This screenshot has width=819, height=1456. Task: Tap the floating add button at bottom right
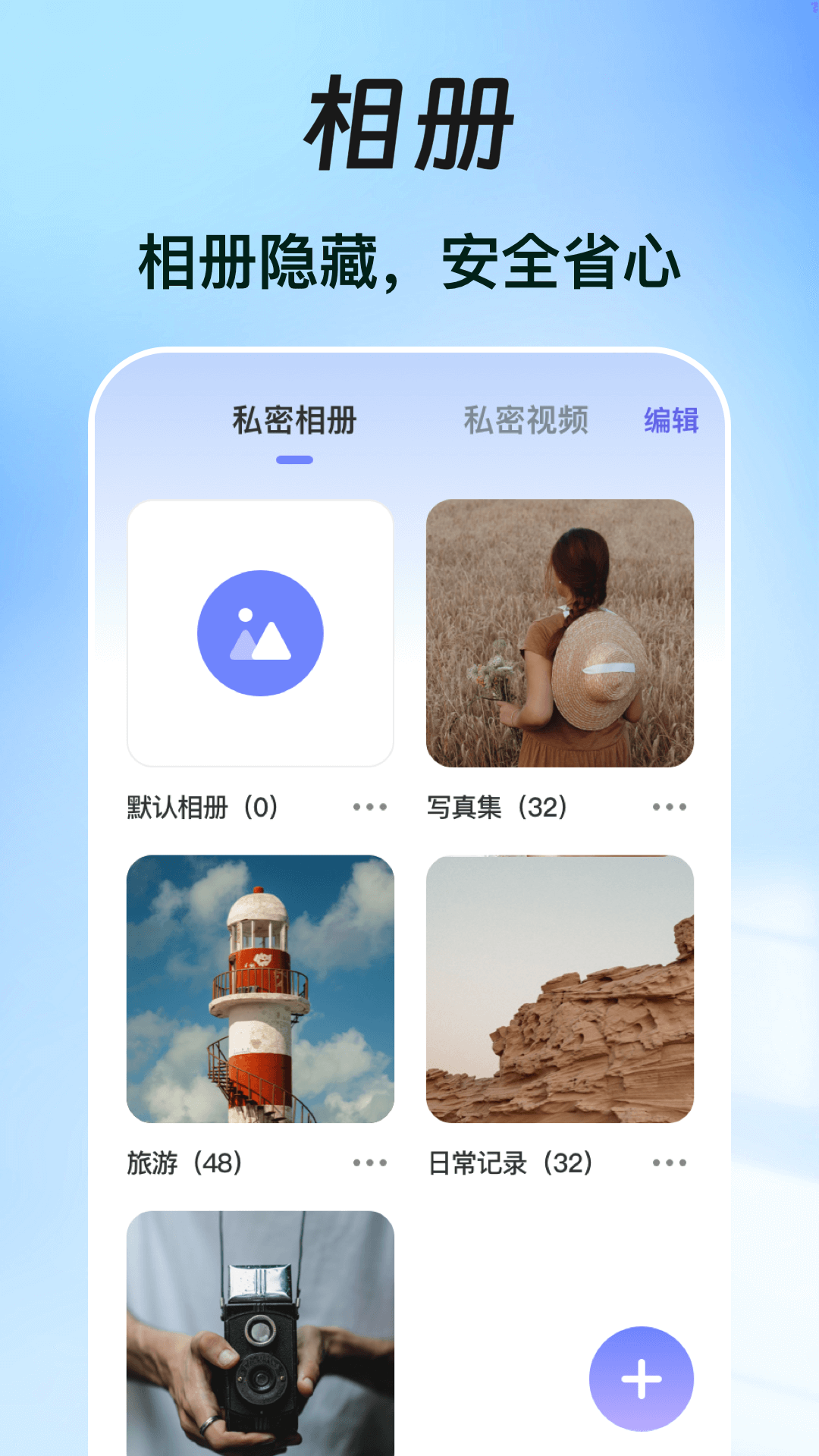641,1379
